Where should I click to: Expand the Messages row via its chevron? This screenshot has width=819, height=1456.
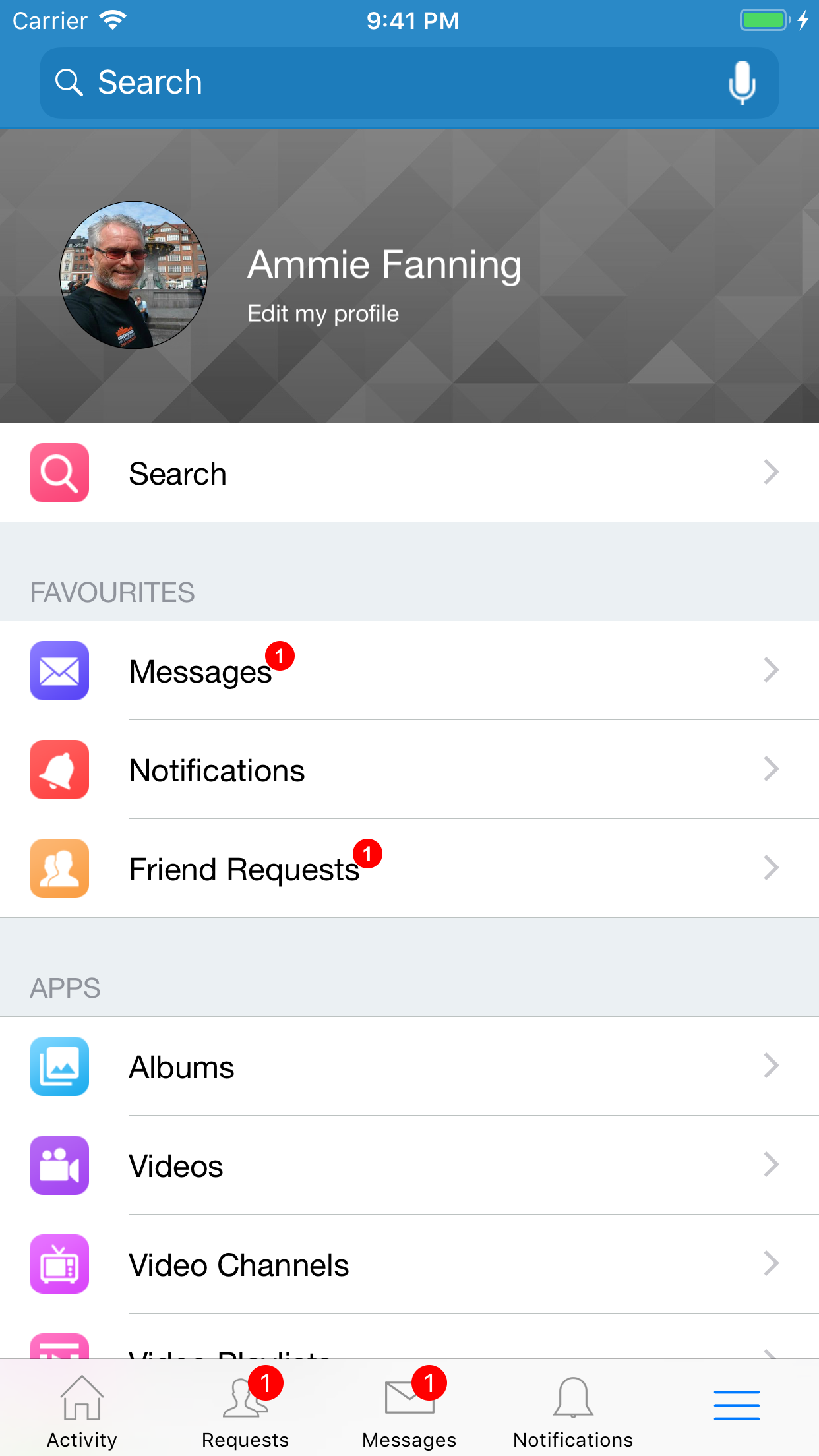point(771,671)
